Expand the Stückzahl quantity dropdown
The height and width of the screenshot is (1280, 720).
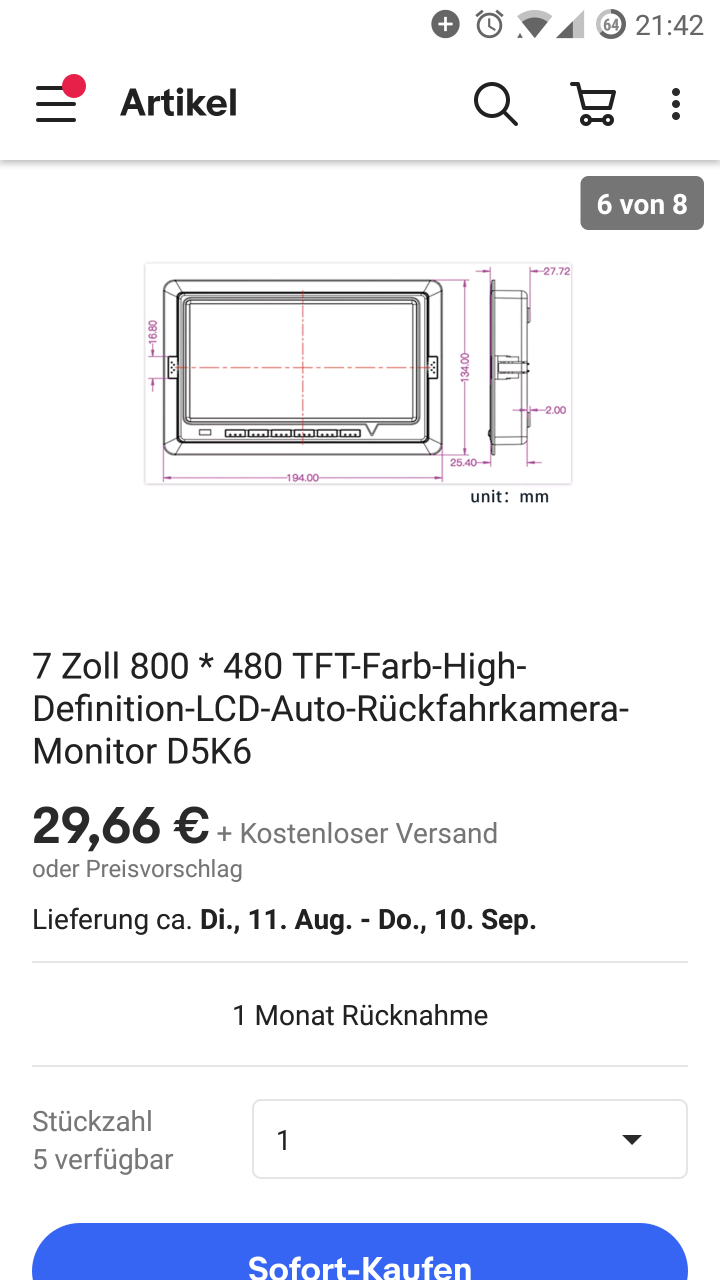click(x=469, y=1139)
